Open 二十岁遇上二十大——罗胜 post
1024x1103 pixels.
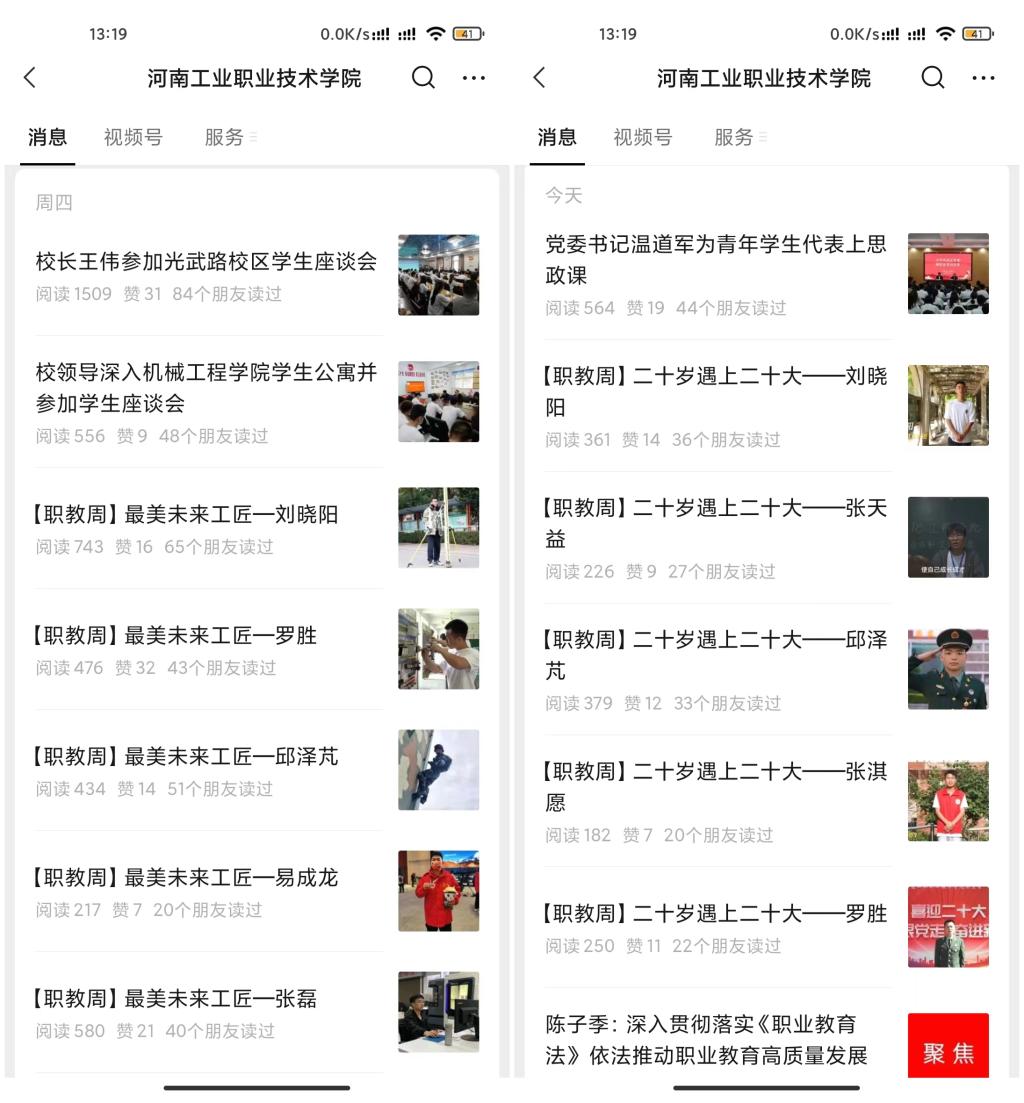[715, 914]
